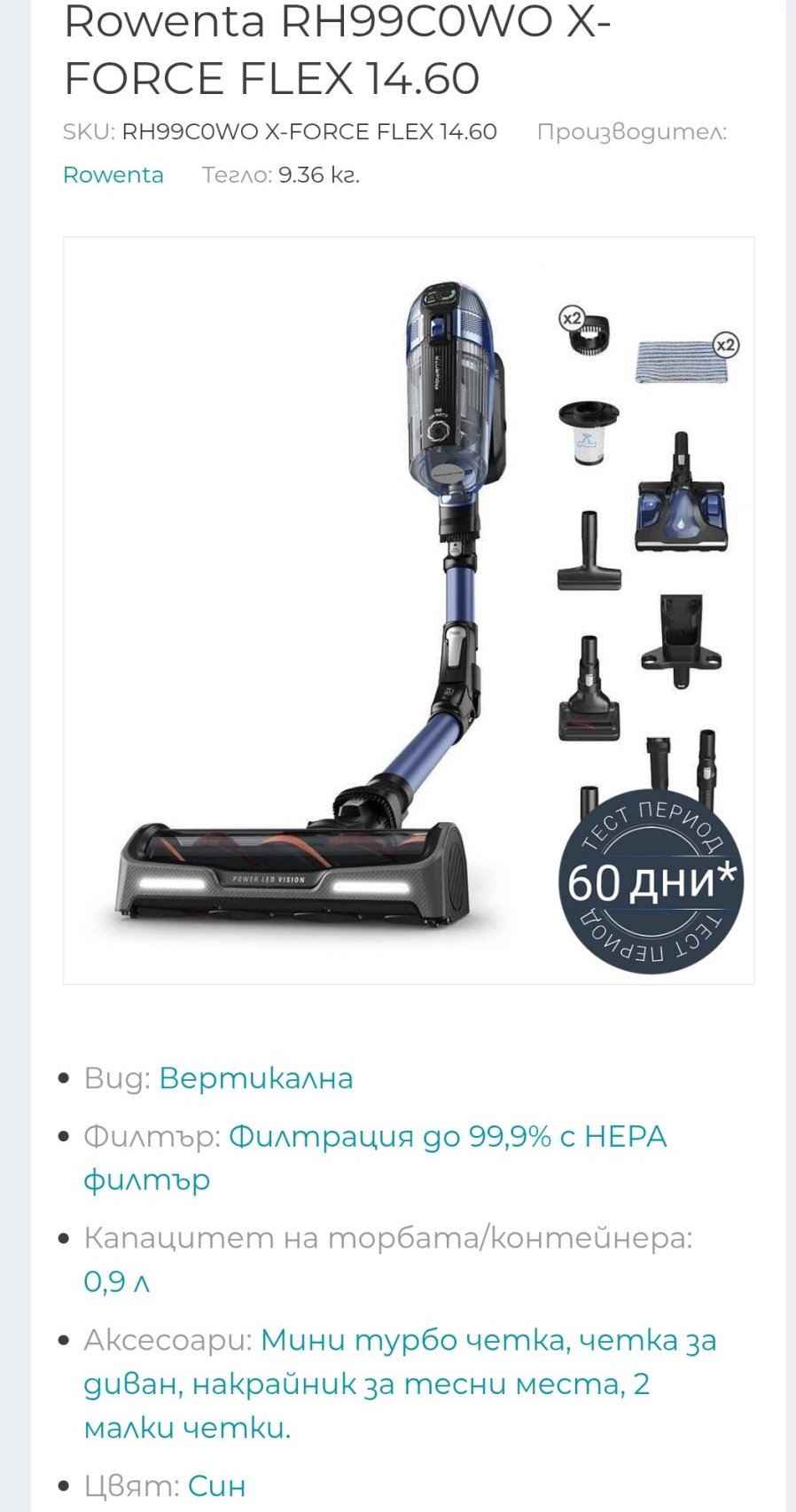
Task: Tap the HEPA filter filtration link
Action: tap(375, 1158)
